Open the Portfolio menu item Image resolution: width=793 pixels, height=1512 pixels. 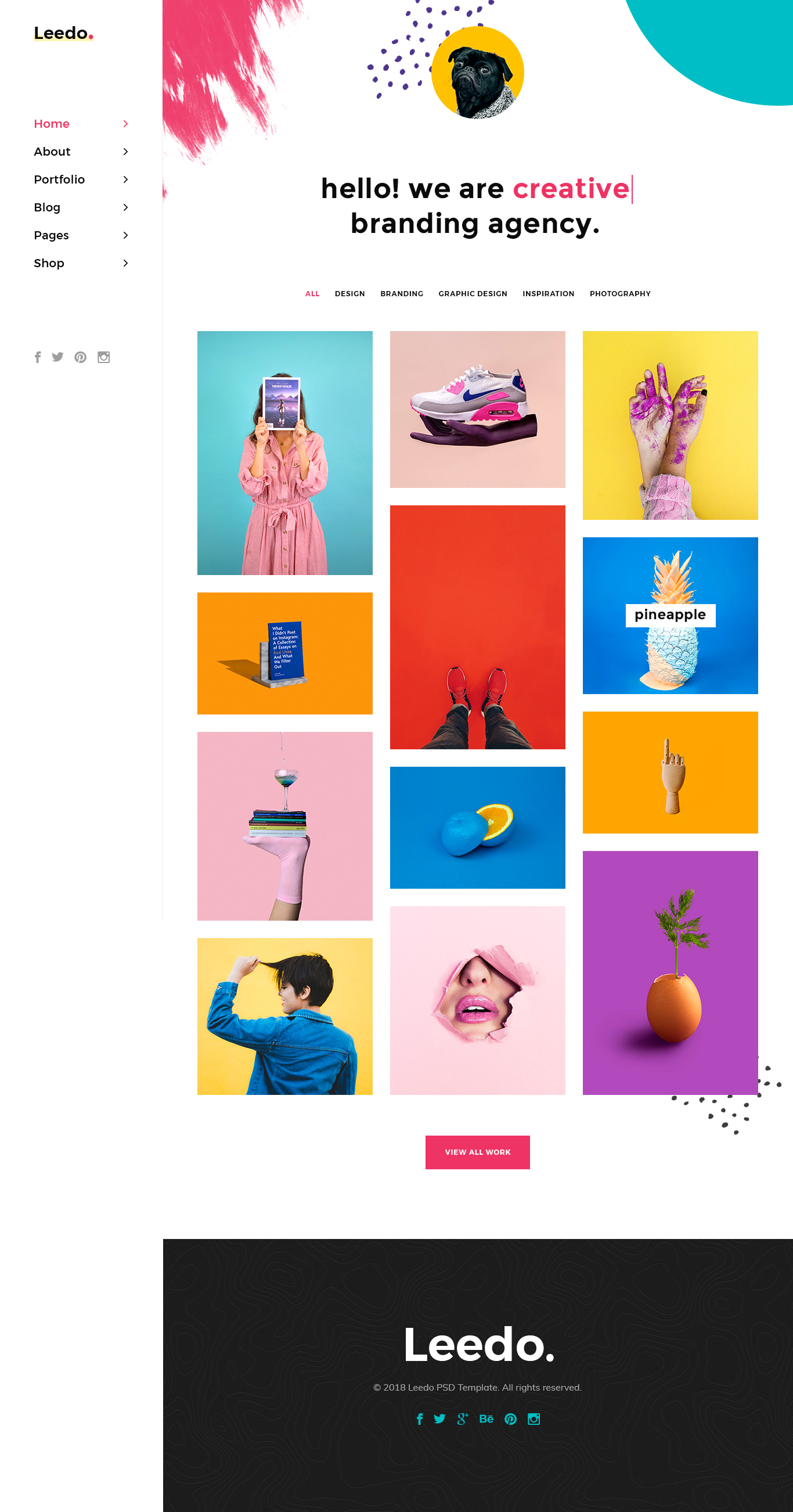(x=59, y=179)
